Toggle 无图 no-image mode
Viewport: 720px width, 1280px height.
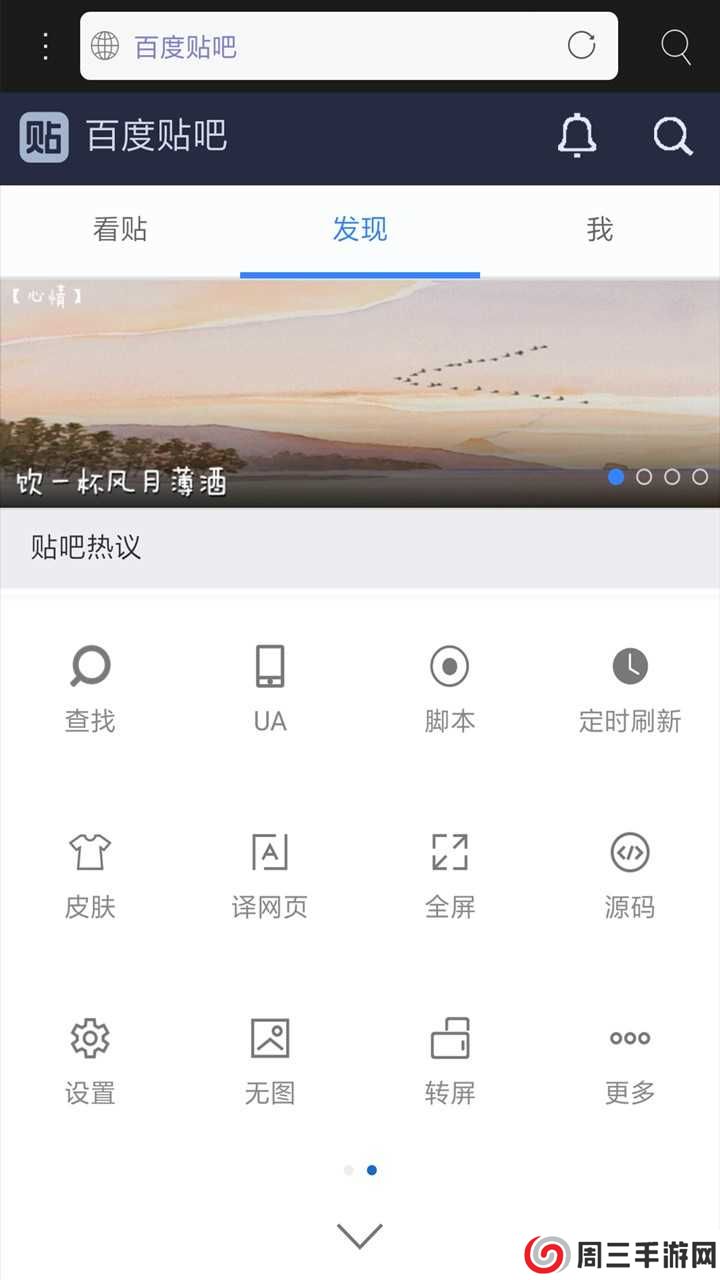click(x=268, y=1058)
